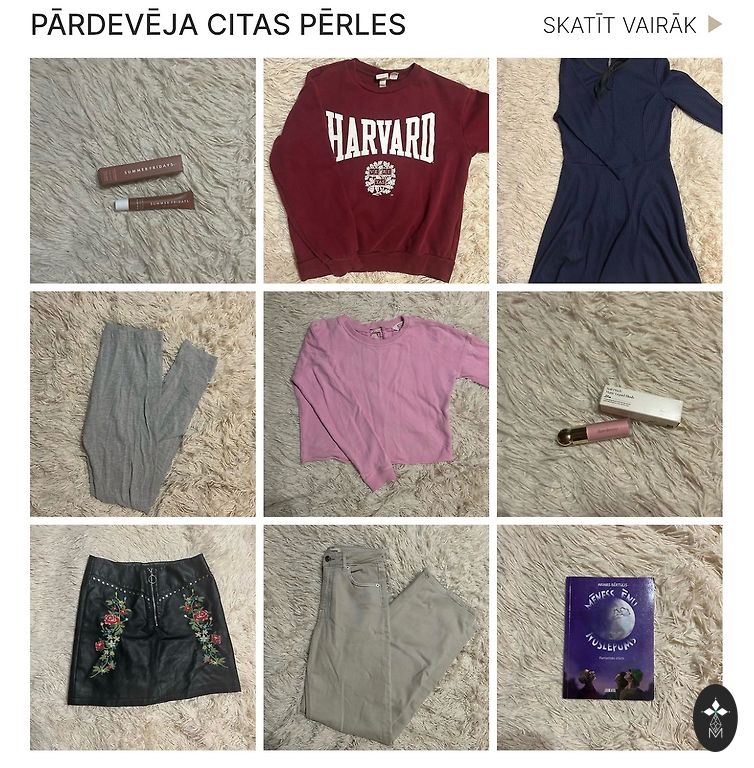View the maroon Harvard sweatshirt listing

click(x=376, y=170)
